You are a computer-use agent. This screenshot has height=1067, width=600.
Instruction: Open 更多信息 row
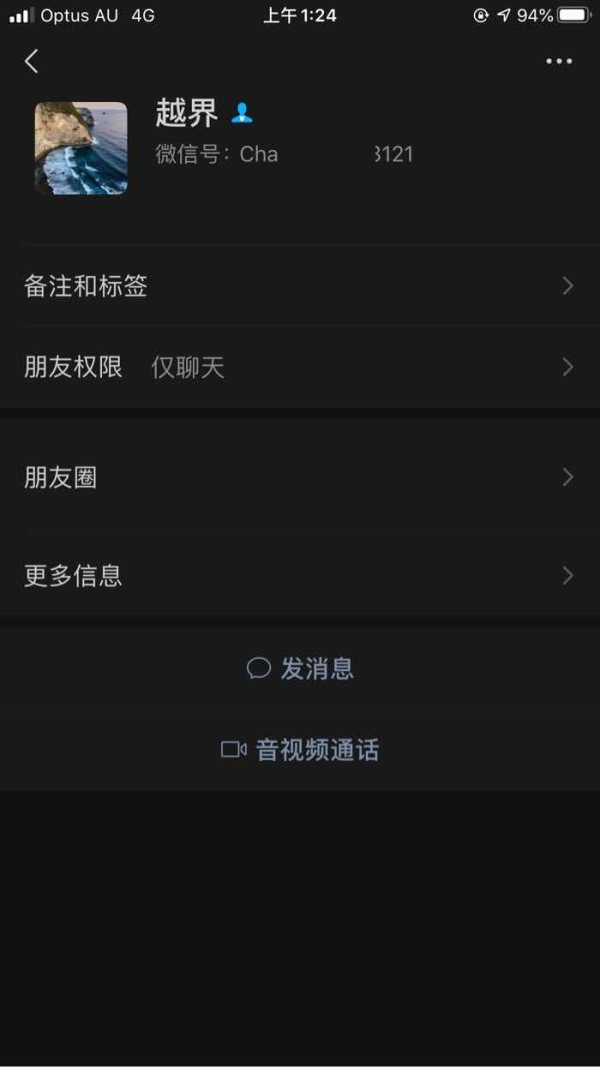300,576
